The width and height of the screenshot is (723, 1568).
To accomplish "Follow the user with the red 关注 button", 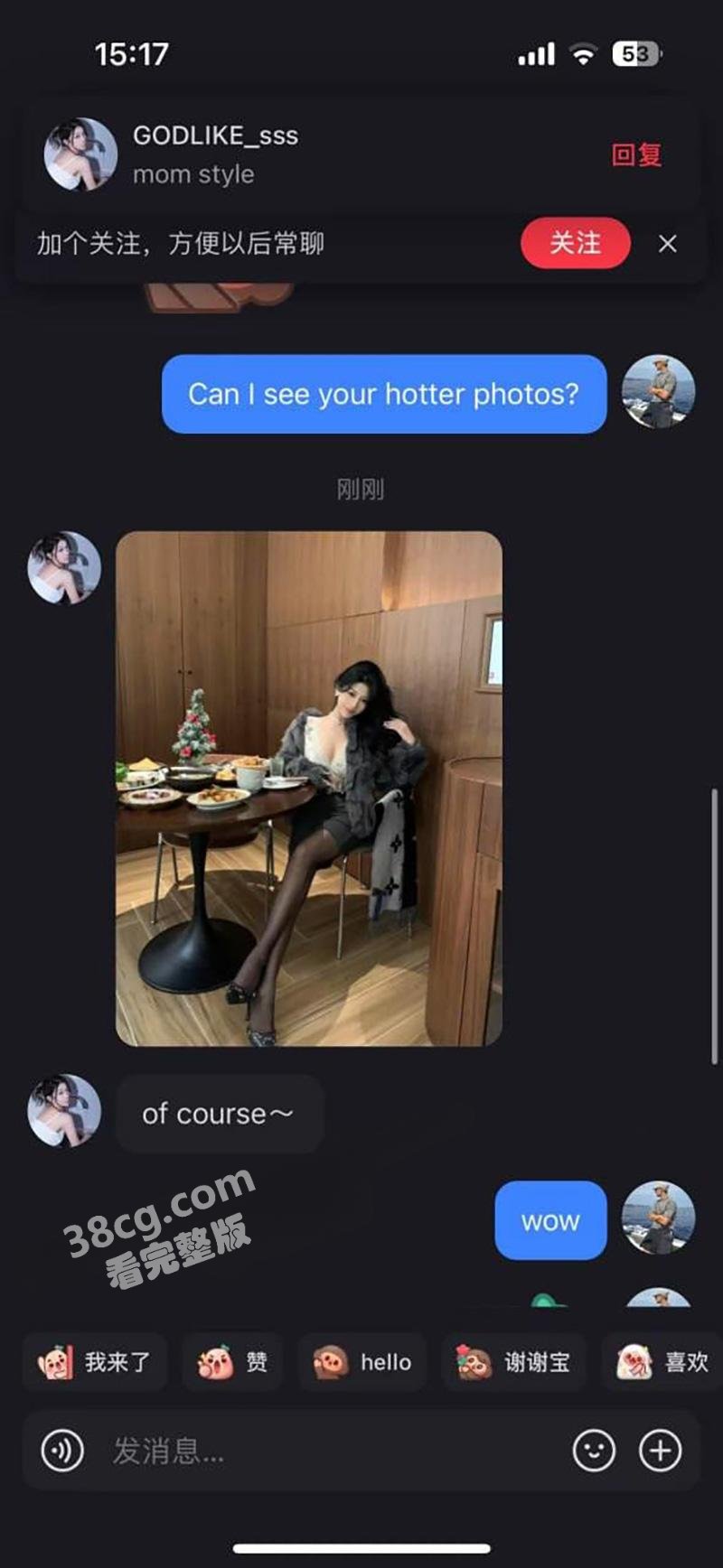I will click(575, 243).
